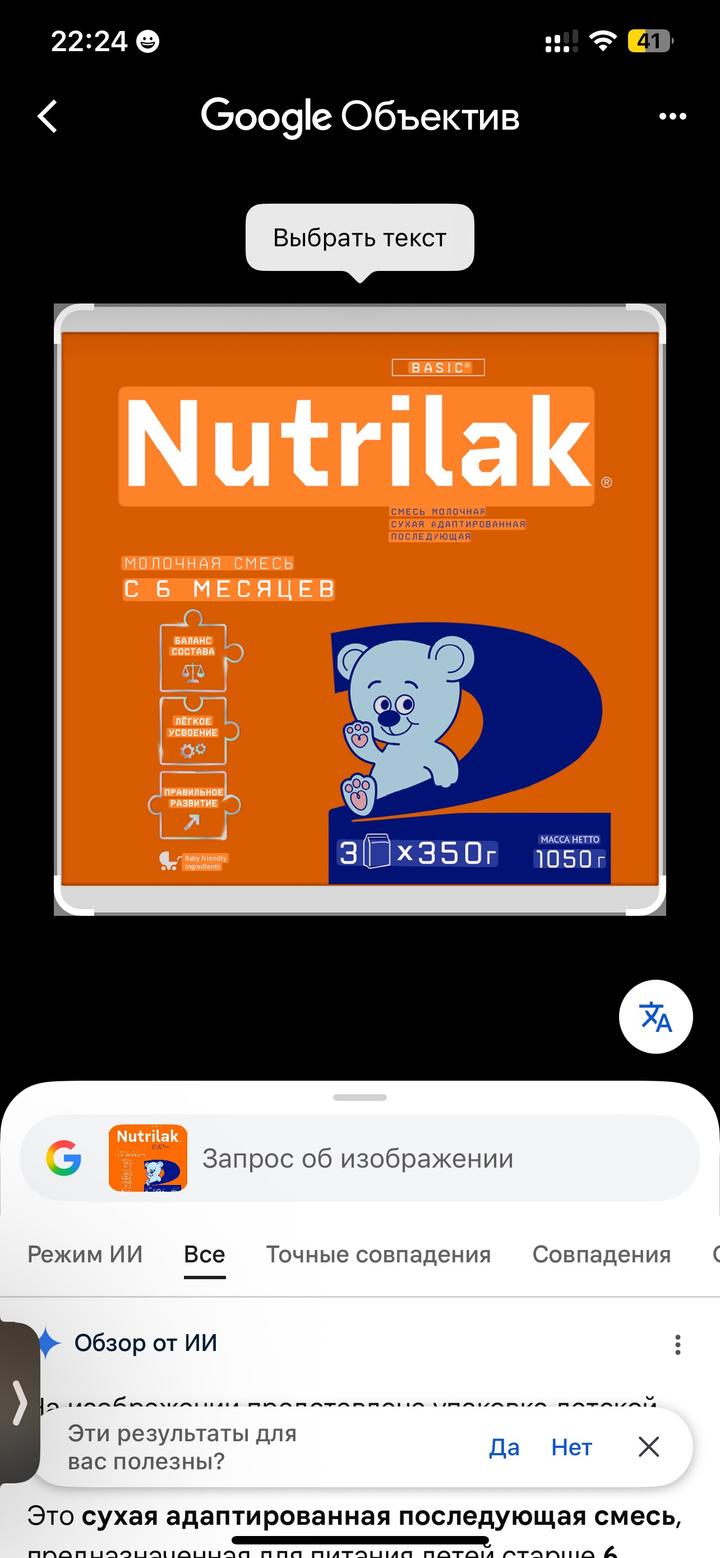Open options for "Обзор от ИИ"
The width and height of the screenshot is (720, 1558).
point(677,1344)
